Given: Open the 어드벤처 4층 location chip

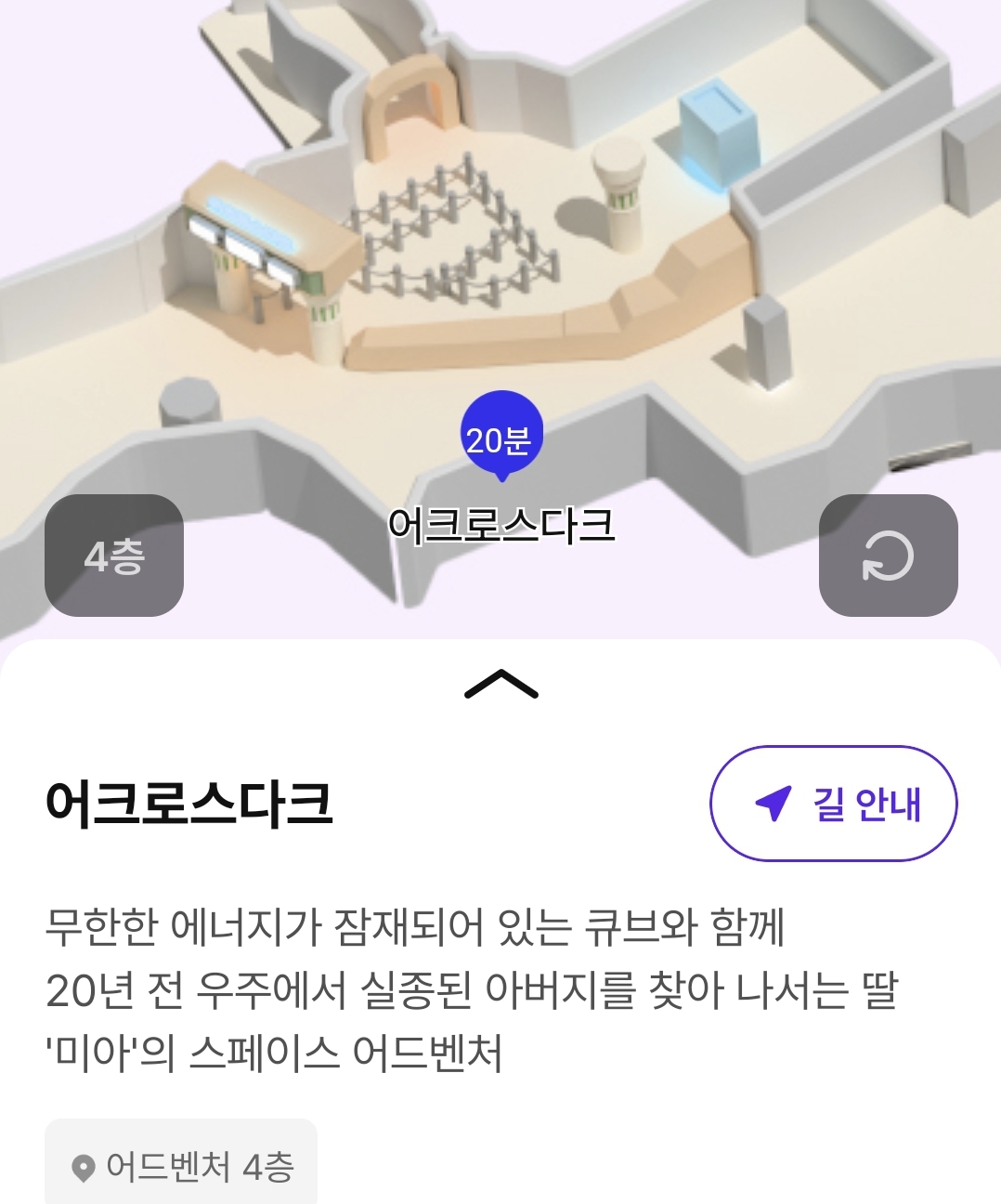Looking at the screenshot, I should (x=182, y=1166).
